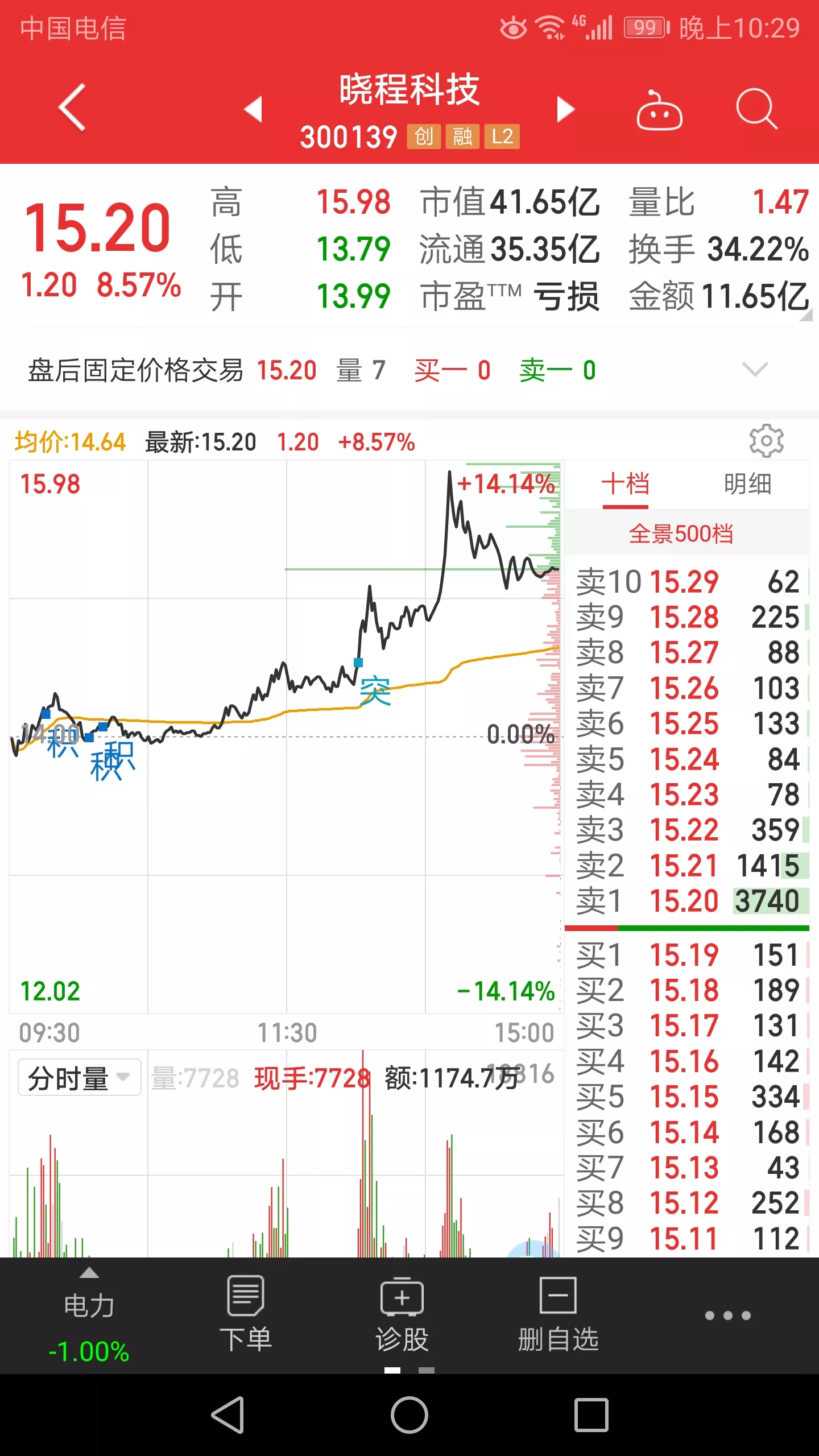Open 全景500档 panorama view
Image resolution: width=819 pixels, height=1456 pixels.
(x=681, y=534)
